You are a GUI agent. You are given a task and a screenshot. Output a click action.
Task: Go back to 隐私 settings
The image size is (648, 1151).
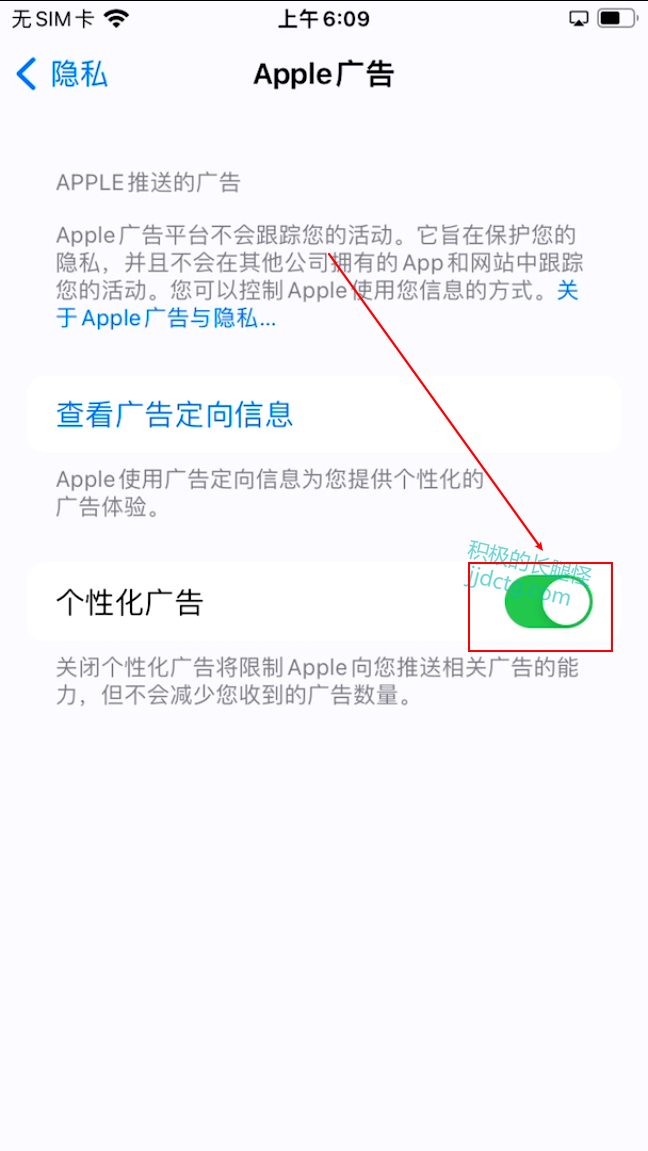click(62, 74)
